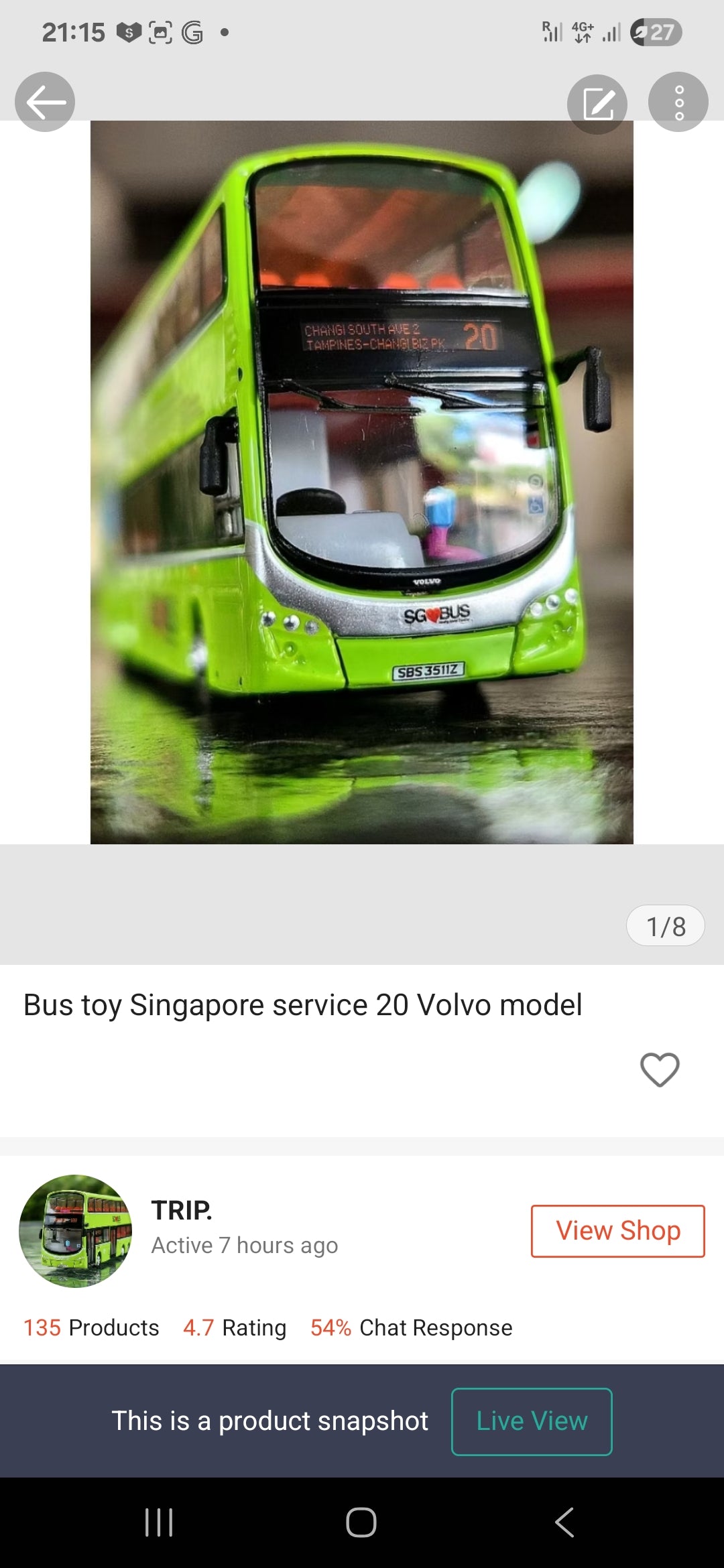Screen dimensions: 724x1568
Task: Expand the 135 Products list
Action: pyautogui.click(x=90, y=1327)
